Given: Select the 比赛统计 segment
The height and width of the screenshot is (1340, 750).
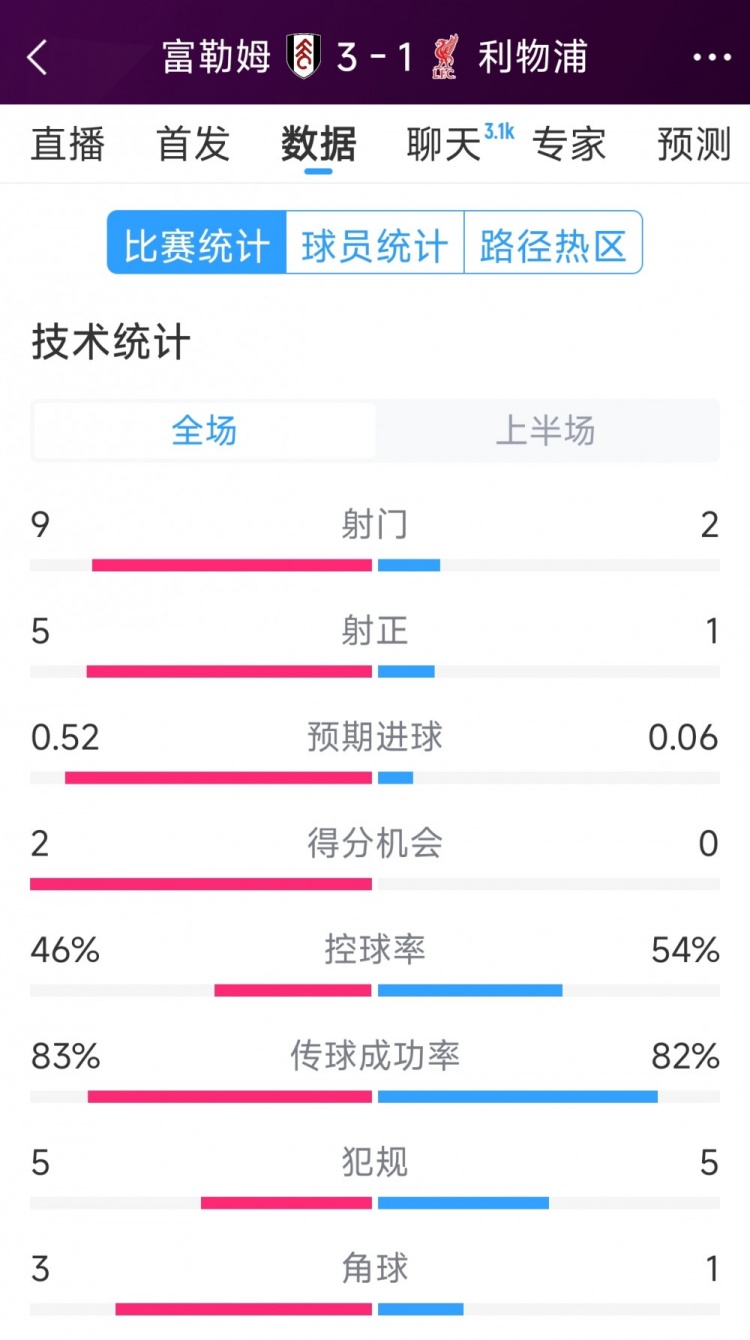Looking at the screenshot, I should point(197,242).
